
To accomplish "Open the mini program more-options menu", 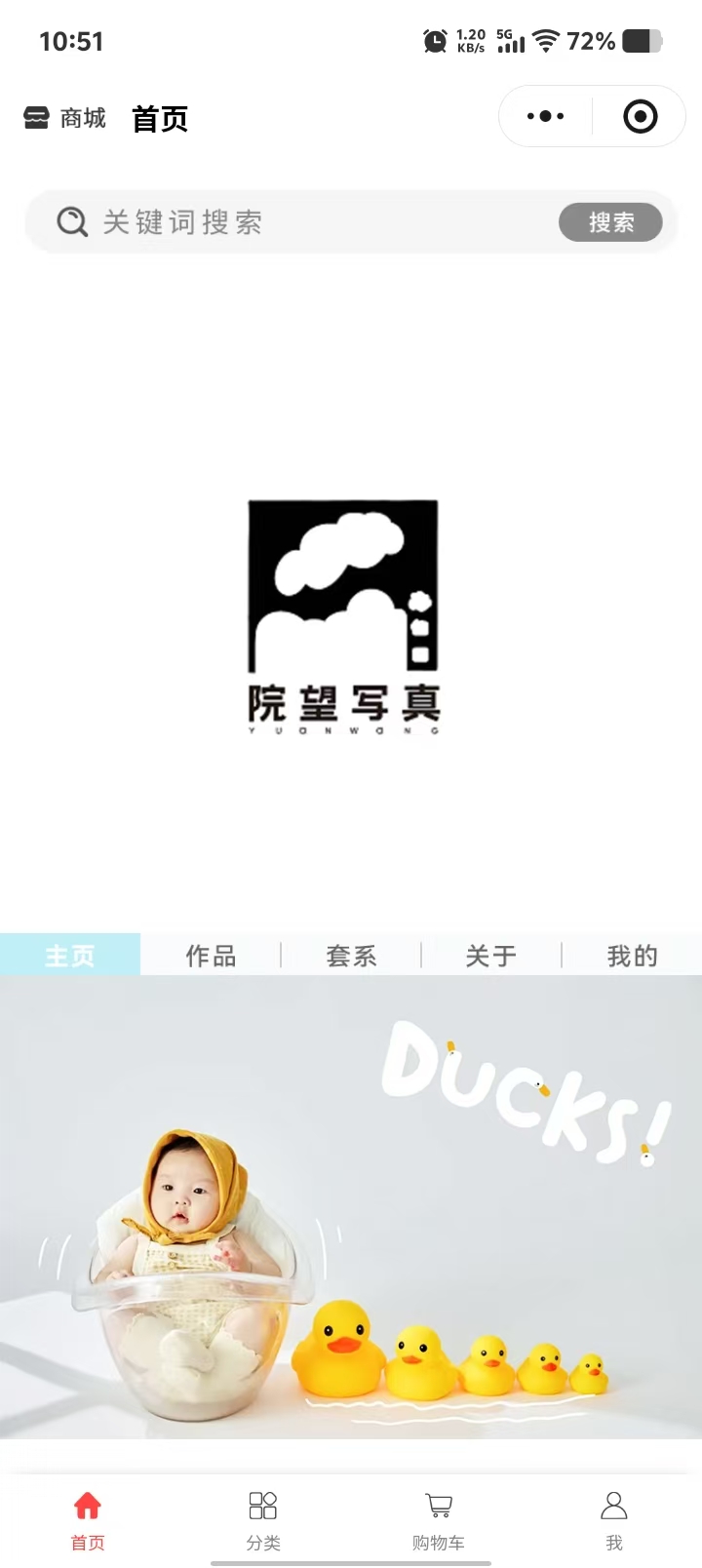I will tap(545, 117).
